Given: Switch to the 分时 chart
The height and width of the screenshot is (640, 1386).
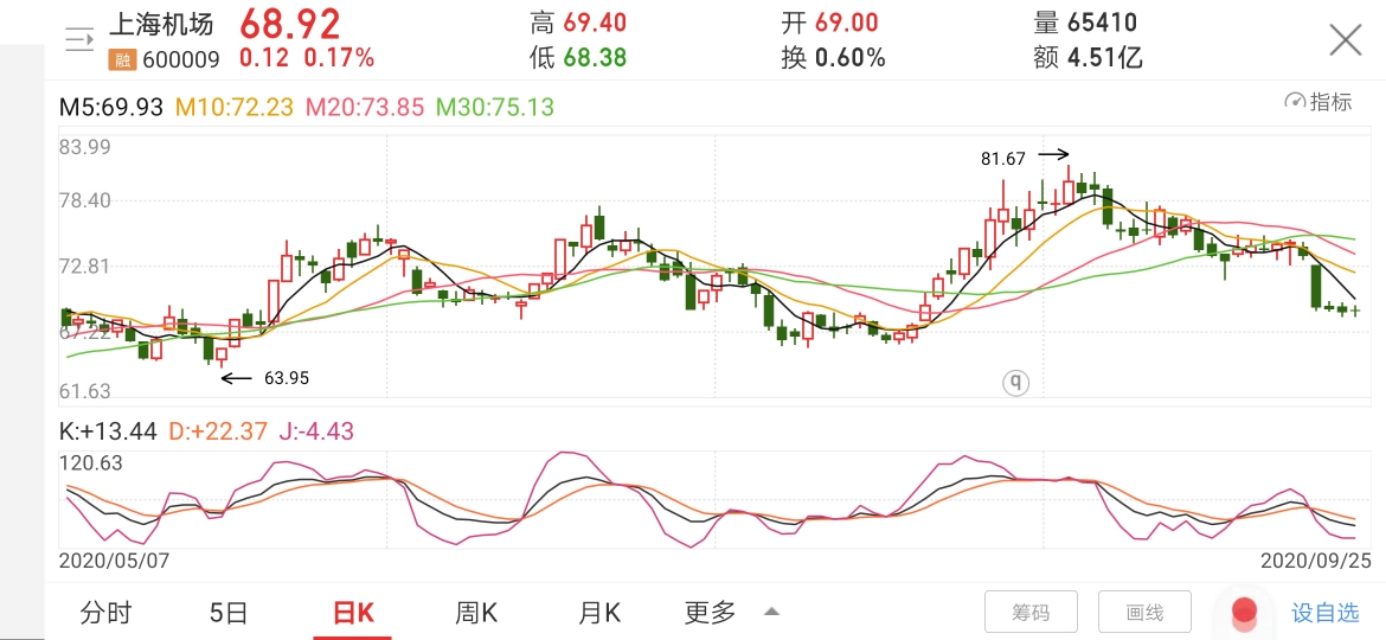Looking at the screenshot, I should (x=106, y=612).
